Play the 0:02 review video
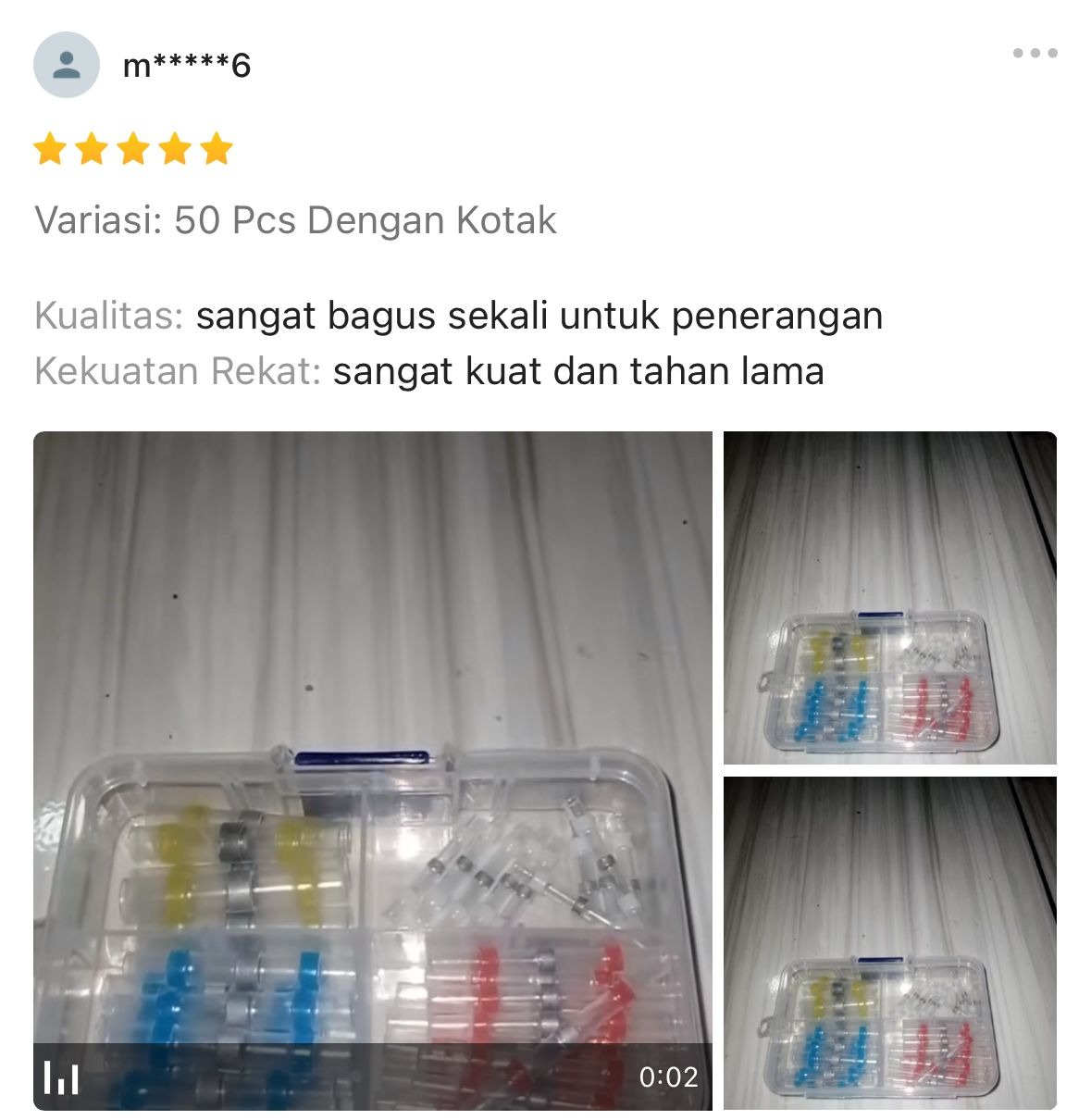The image size is (1091, 1120). pyautogui.click(x=372, y=770)
